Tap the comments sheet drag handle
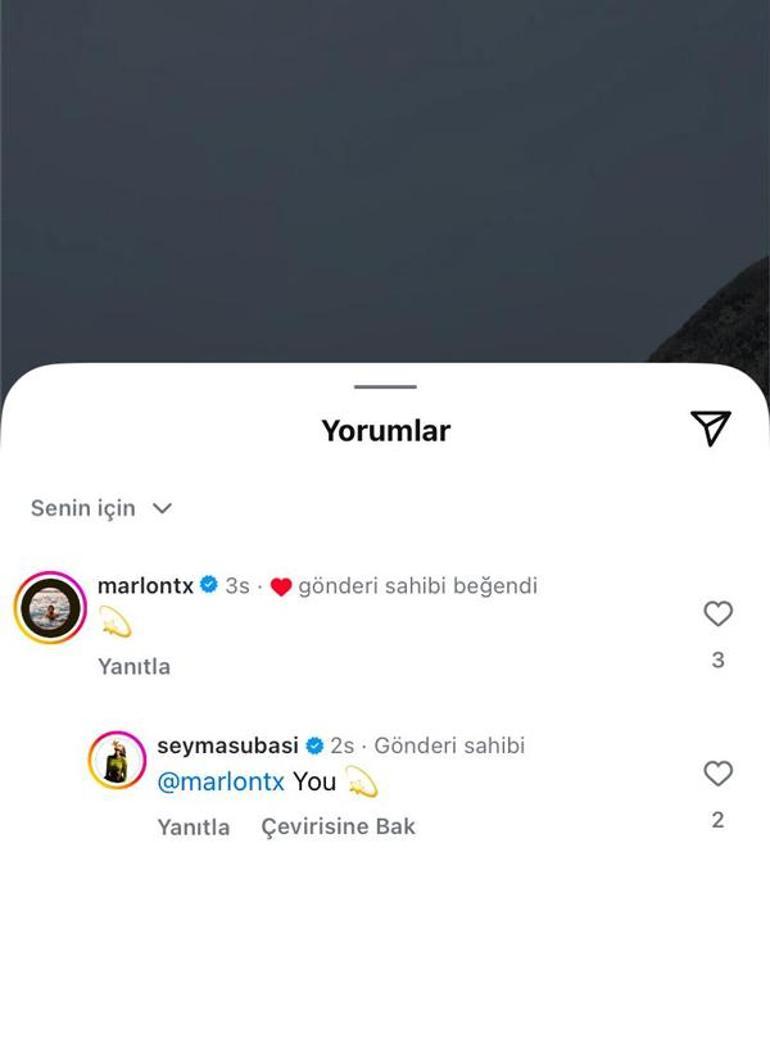Viewport: 770px width, 1038px height. click(385, 387)
